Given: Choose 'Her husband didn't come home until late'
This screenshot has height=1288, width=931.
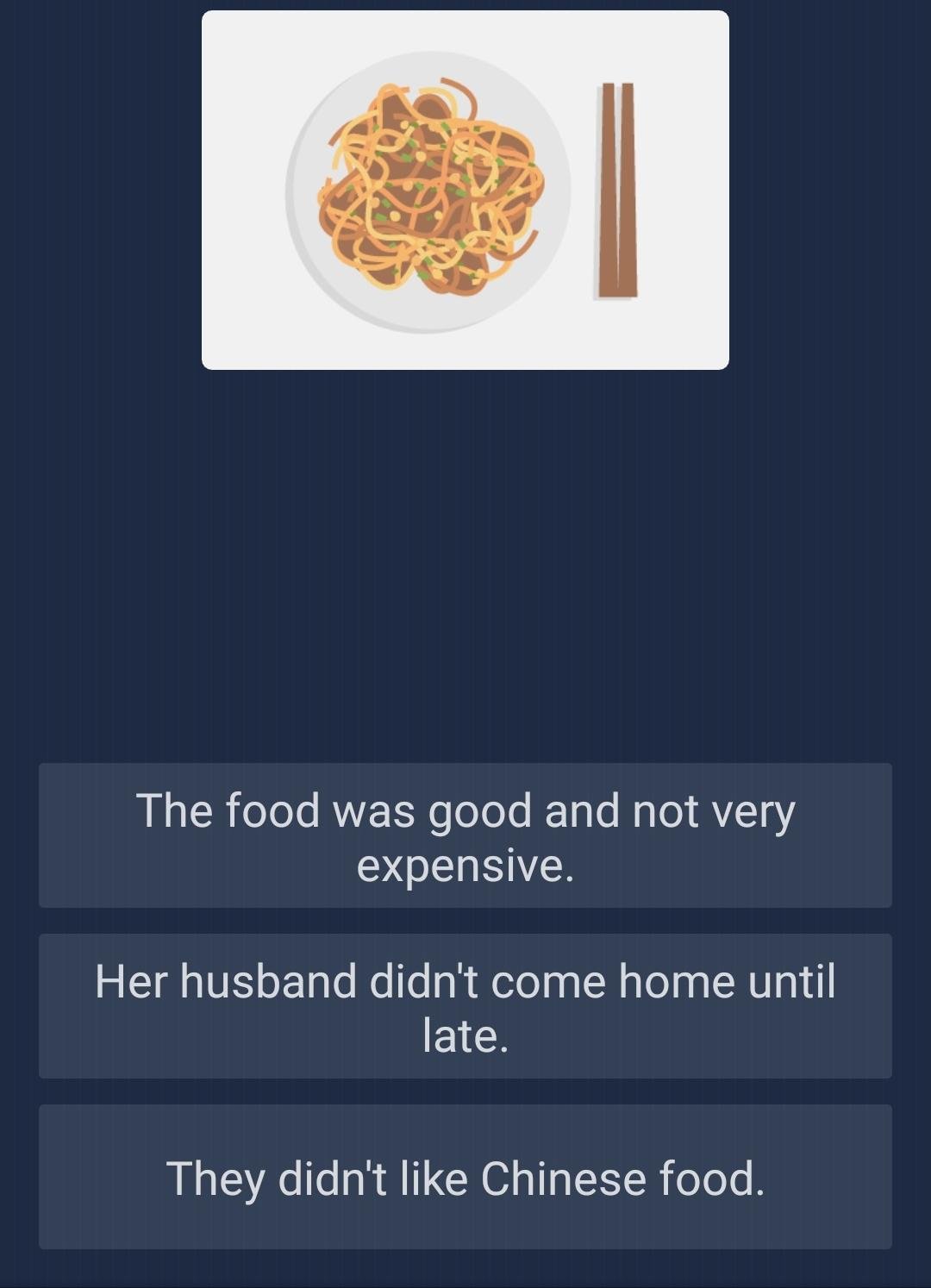Looking at the screenshot, I should pos(465,1006).
